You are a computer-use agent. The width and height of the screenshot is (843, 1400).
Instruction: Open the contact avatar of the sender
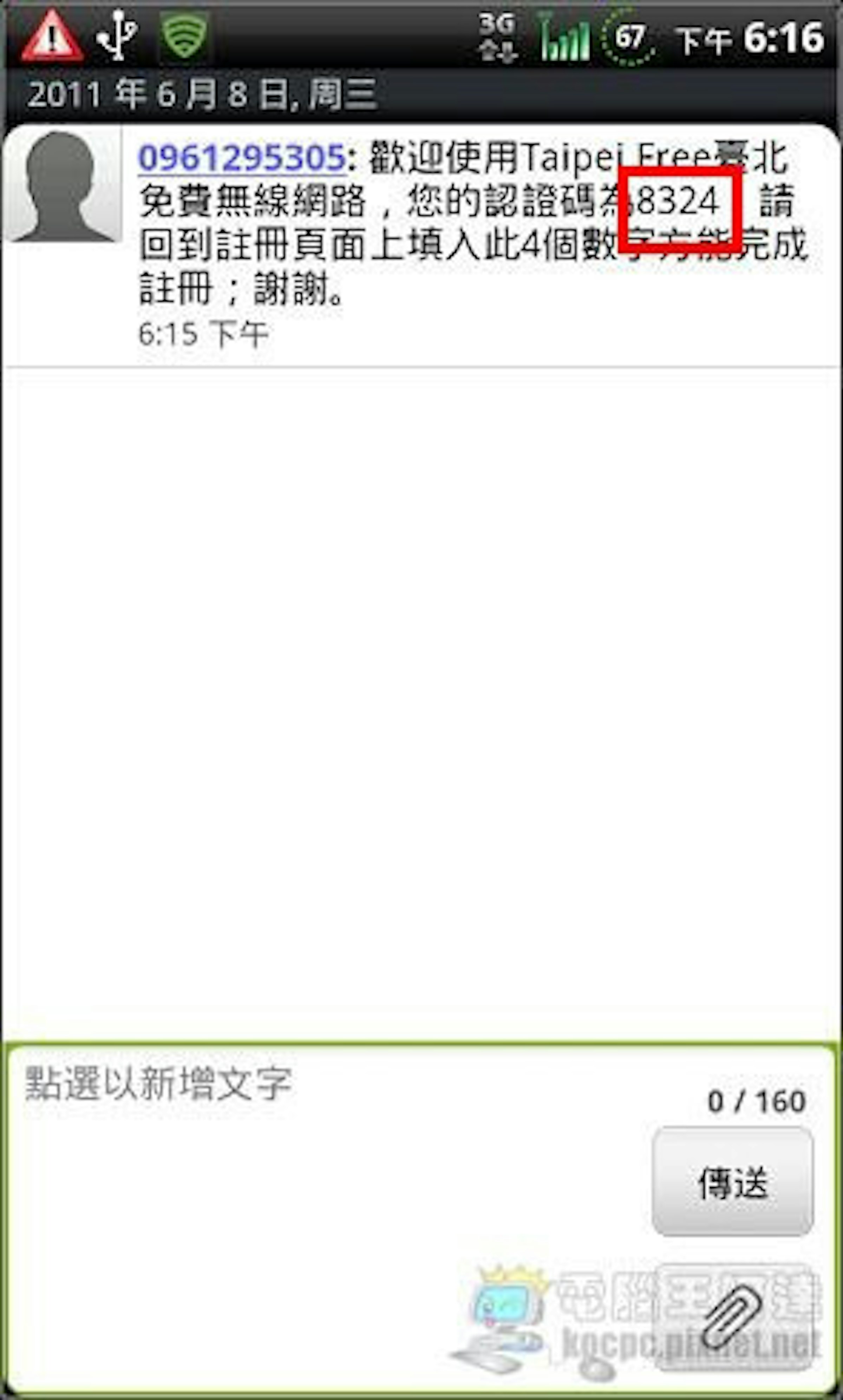pyautogui.click(x=61, y=186)
